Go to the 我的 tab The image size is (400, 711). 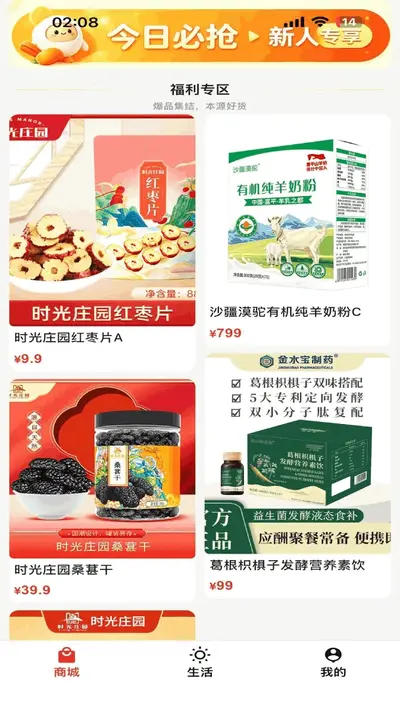pyautogui.click(x=333, y=663)
